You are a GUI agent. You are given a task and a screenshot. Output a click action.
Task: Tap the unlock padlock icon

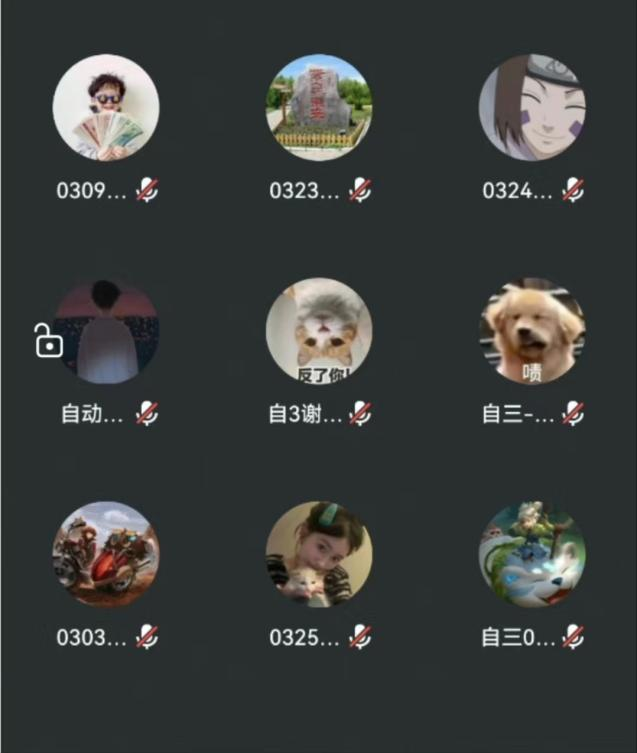[47, 341]
